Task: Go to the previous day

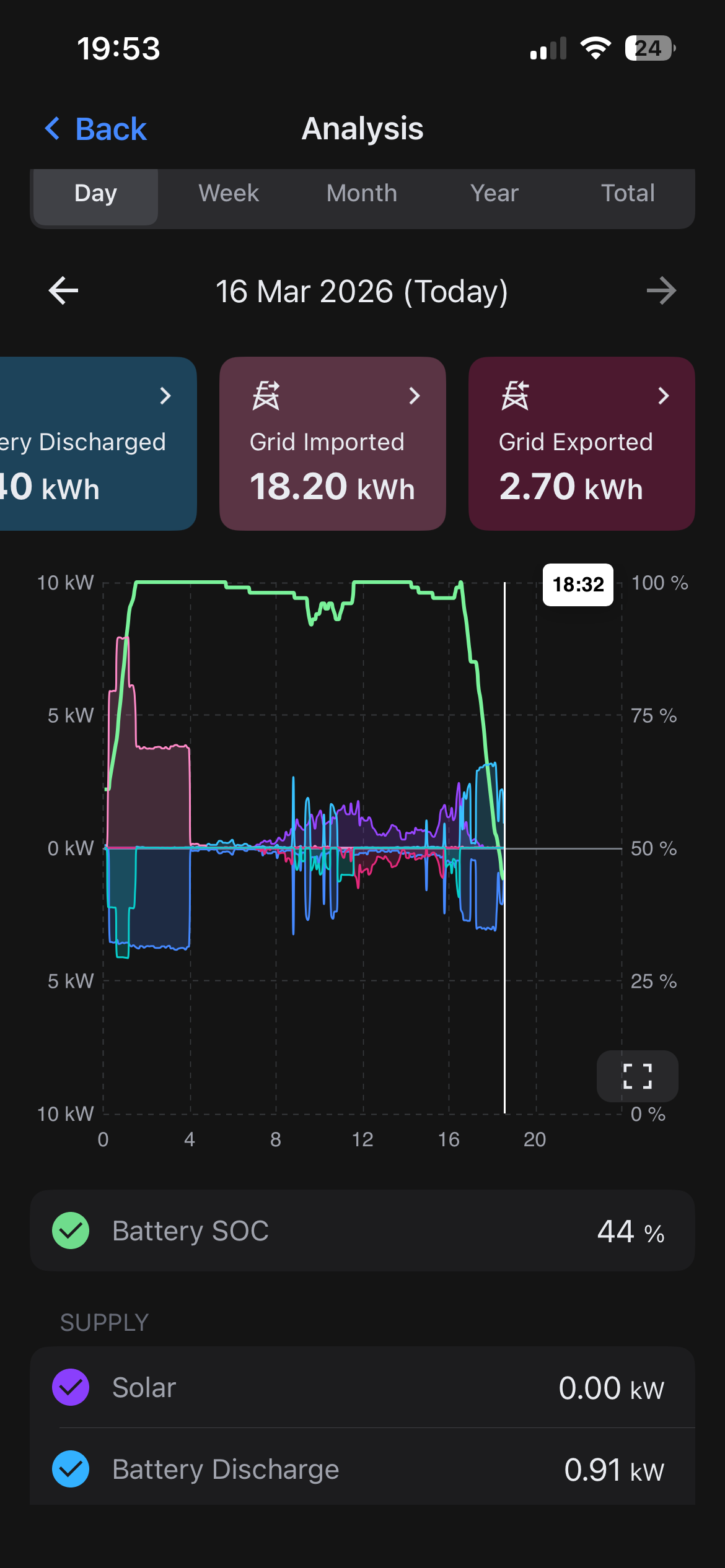Action: [63, 291]
